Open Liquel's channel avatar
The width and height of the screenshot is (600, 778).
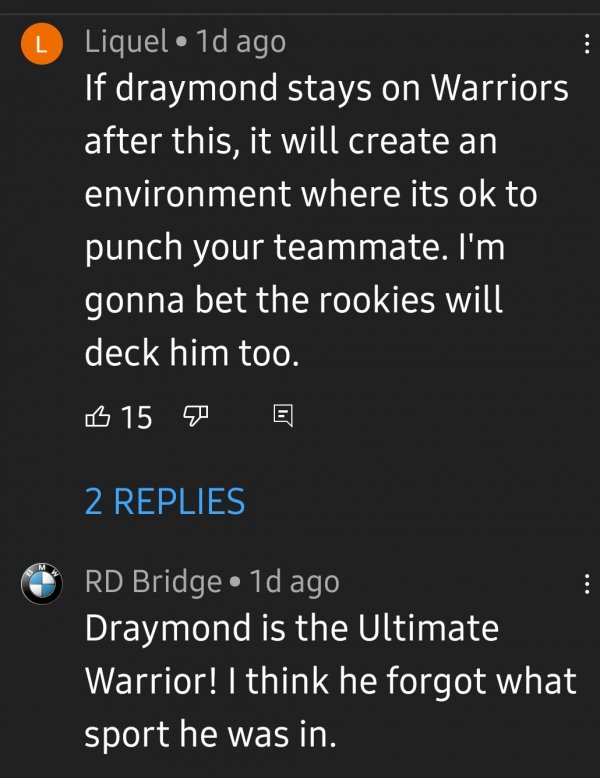[40, 46]
